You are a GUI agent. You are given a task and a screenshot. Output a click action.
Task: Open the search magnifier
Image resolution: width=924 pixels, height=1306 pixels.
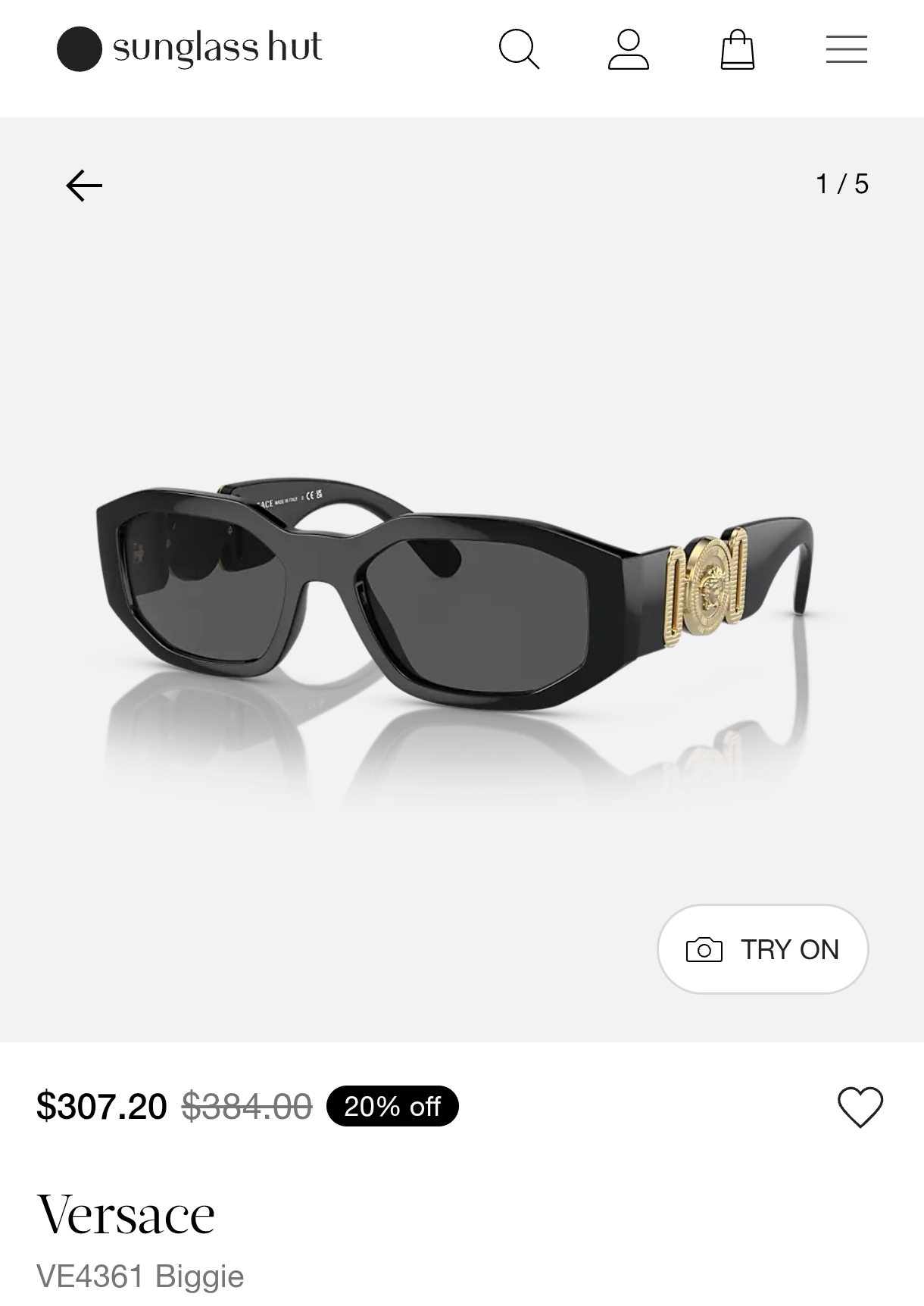pos(519,49)
